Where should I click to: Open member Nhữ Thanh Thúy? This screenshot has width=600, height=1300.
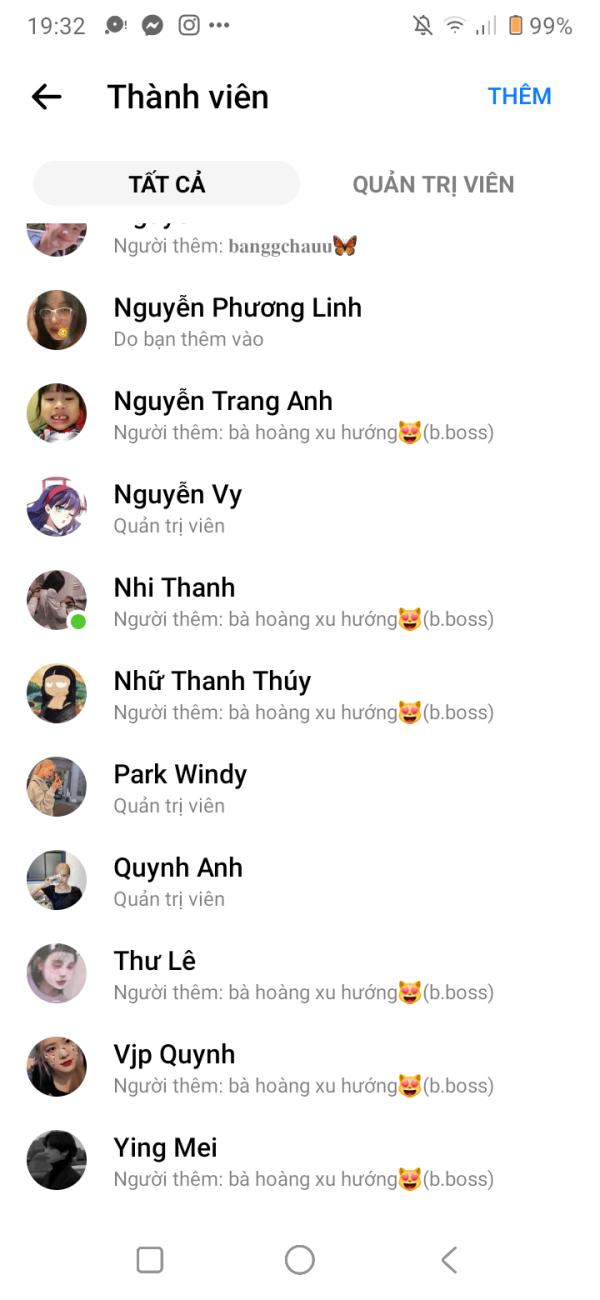tap(300, 694)
